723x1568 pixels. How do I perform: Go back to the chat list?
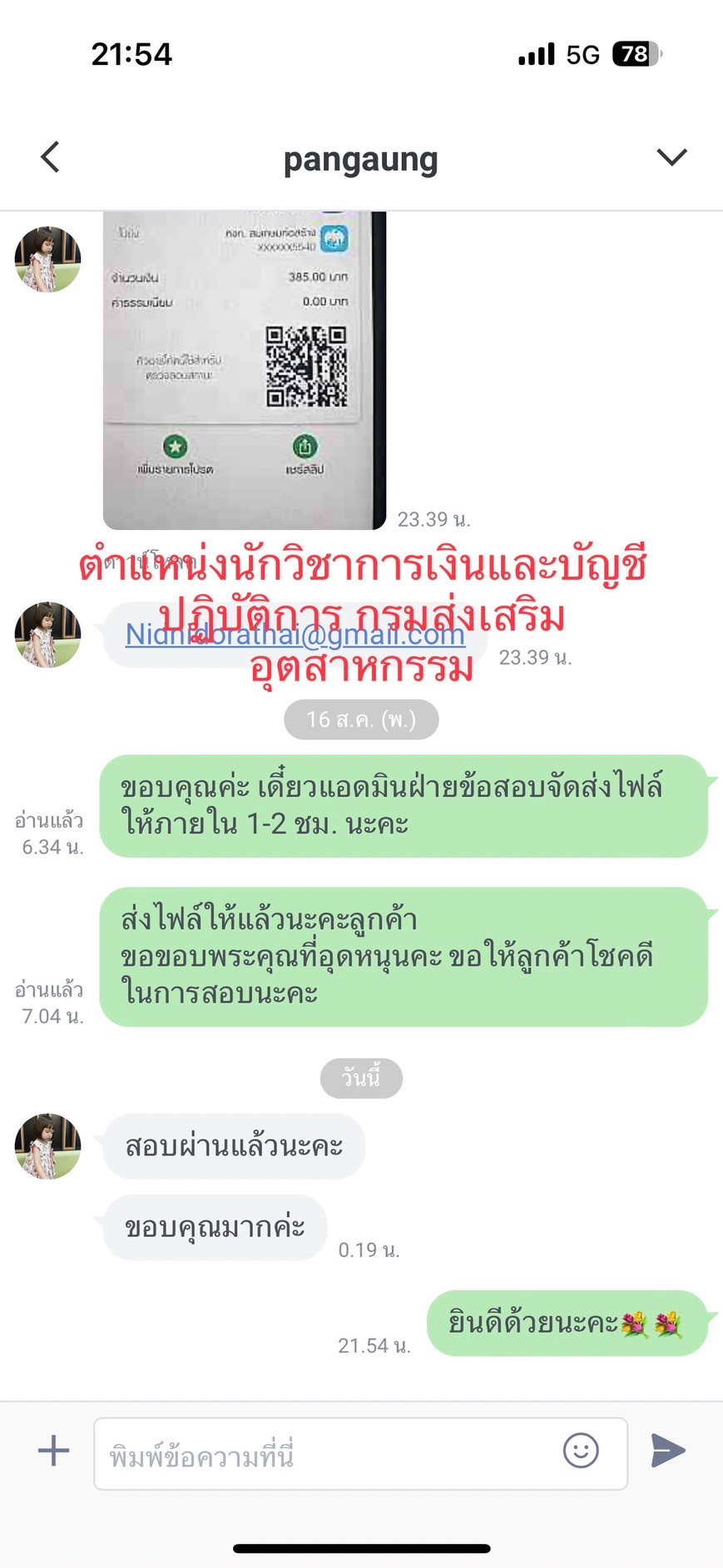[51, 156]
